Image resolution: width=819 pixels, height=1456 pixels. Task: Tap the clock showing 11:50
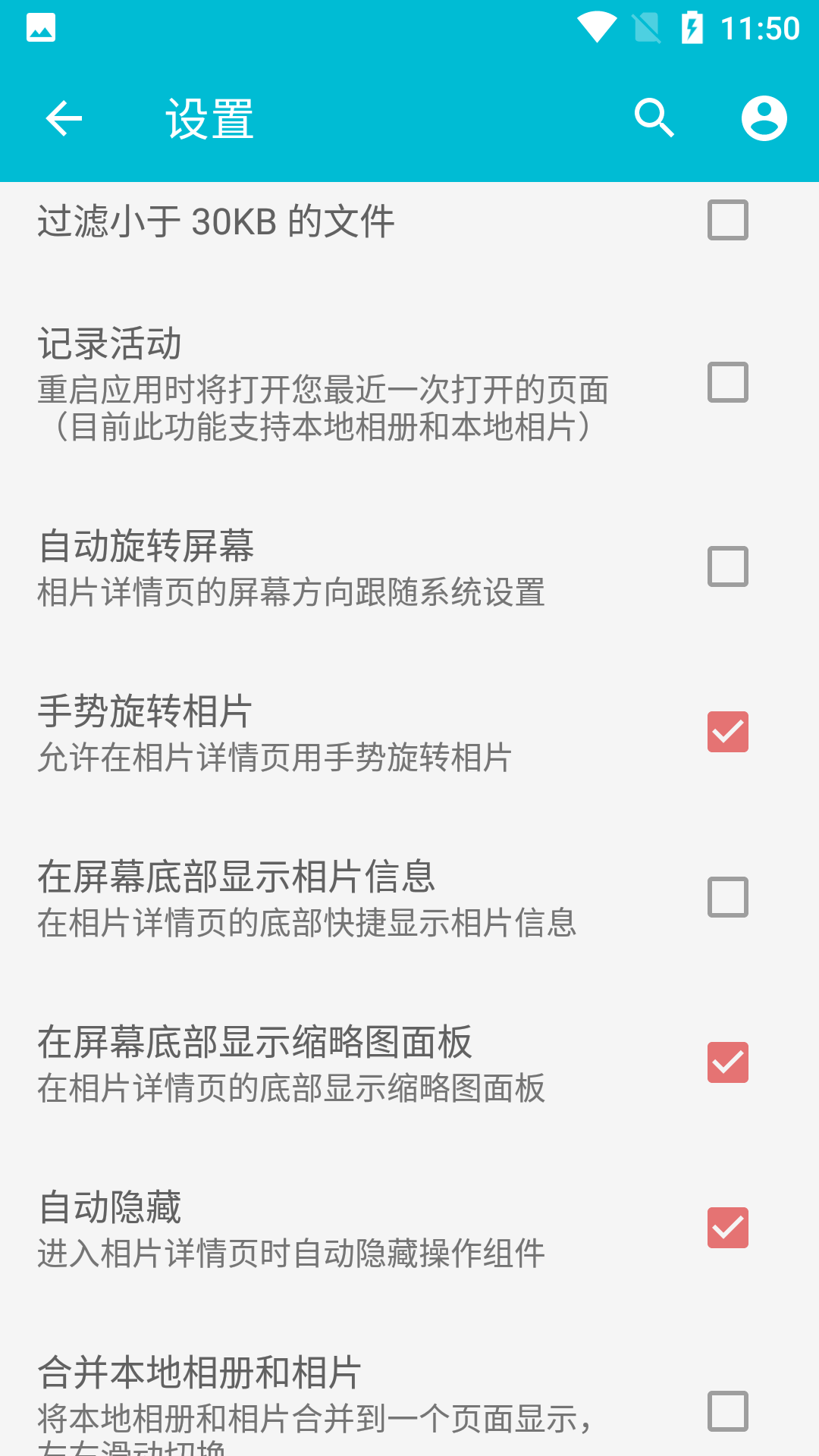(758, 28)
